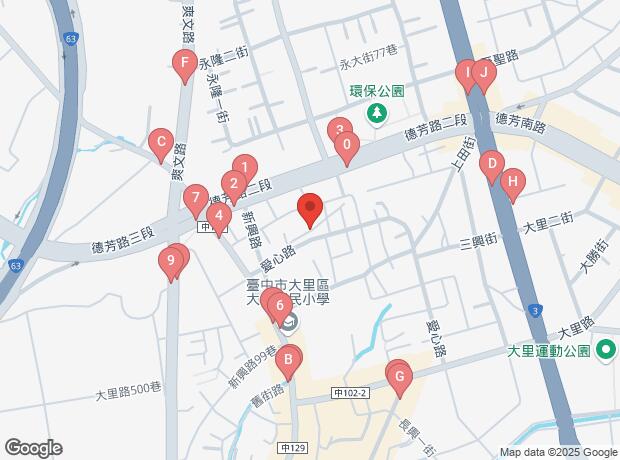
Task: Open map marker 6
Action: [282, 305]
